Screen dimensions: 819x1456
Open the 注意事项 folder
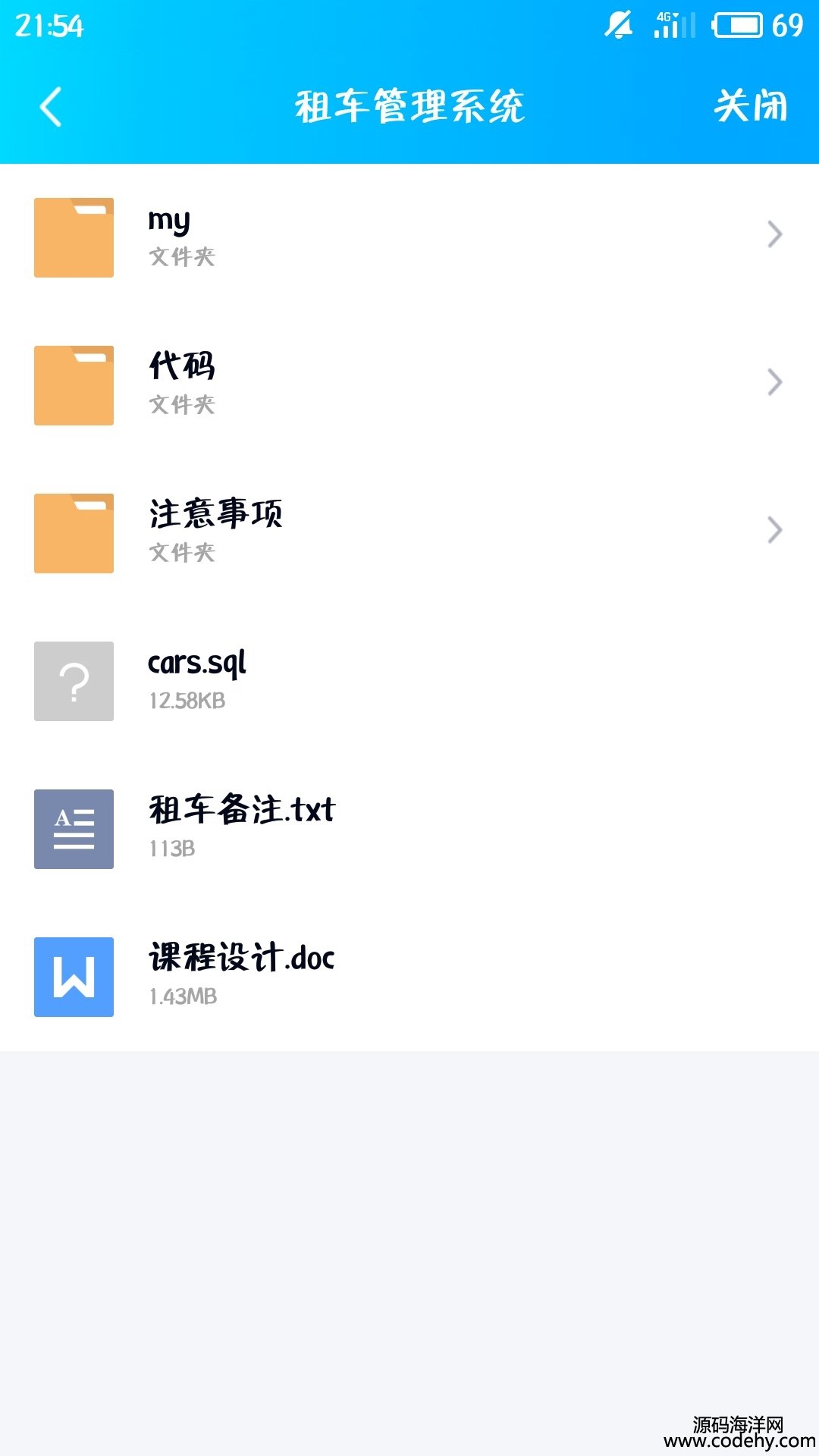(x=409, y=533)
